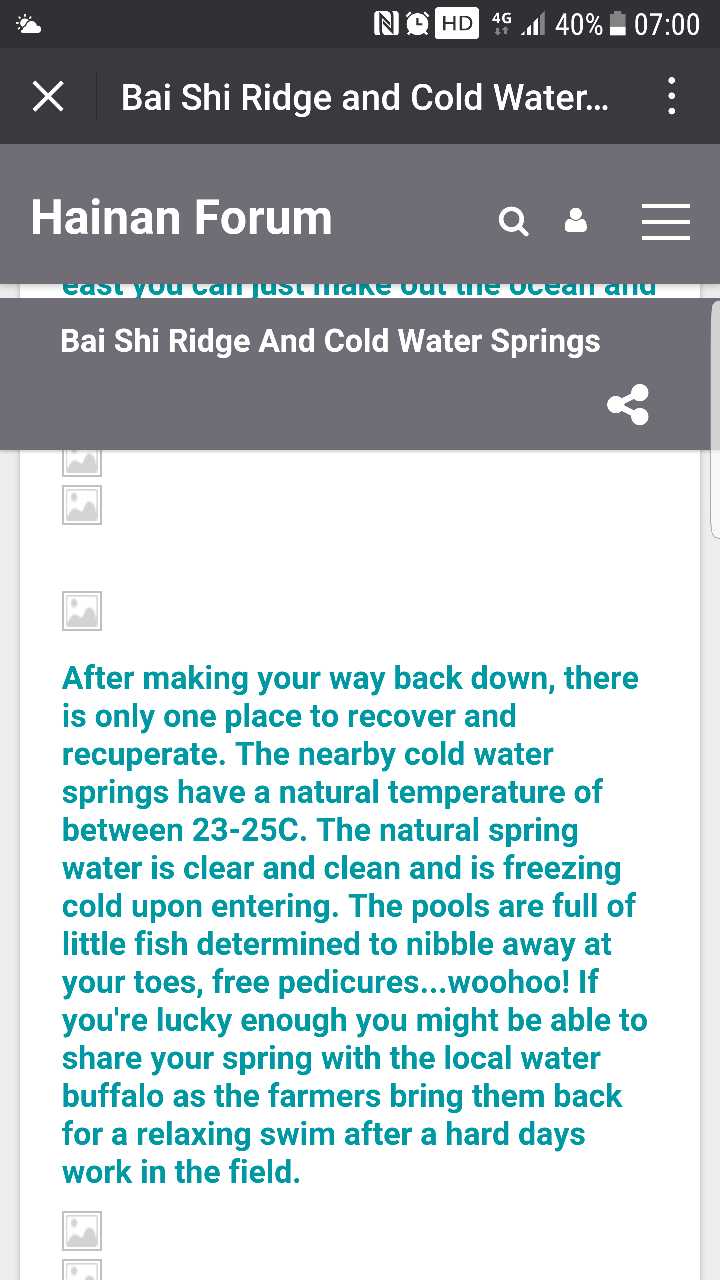Close the browser tab with X

[x=48, y=97]
